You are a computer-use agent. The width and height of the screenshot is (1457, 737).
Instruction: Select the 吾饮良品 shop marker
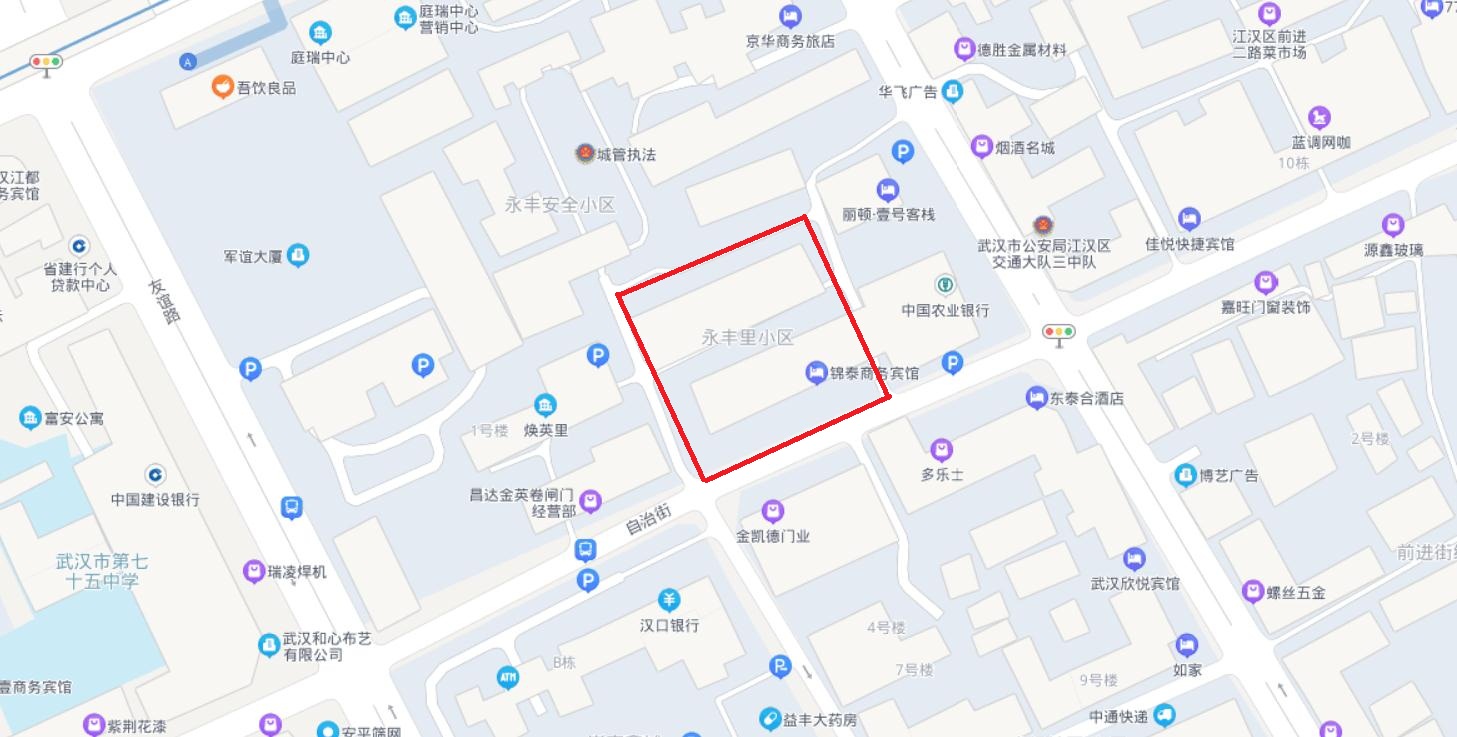tap(222, 87)
